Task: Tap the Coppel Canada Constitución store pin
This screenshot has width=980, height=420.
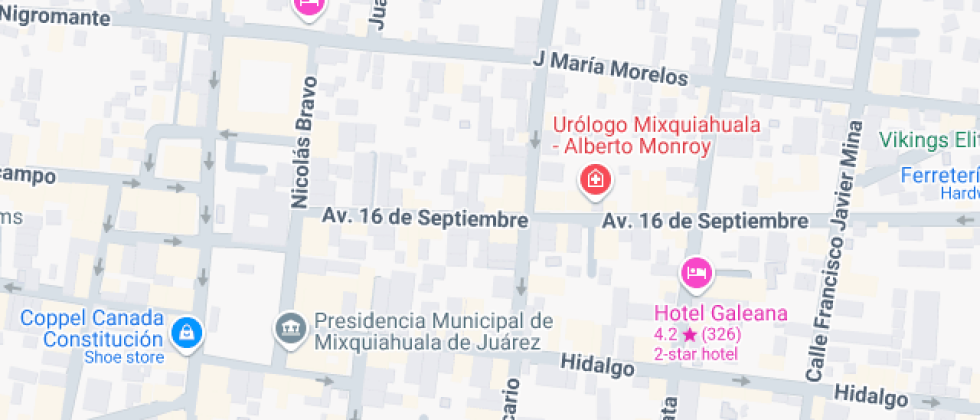Action: pyautogui.click(x=185, y=333)
